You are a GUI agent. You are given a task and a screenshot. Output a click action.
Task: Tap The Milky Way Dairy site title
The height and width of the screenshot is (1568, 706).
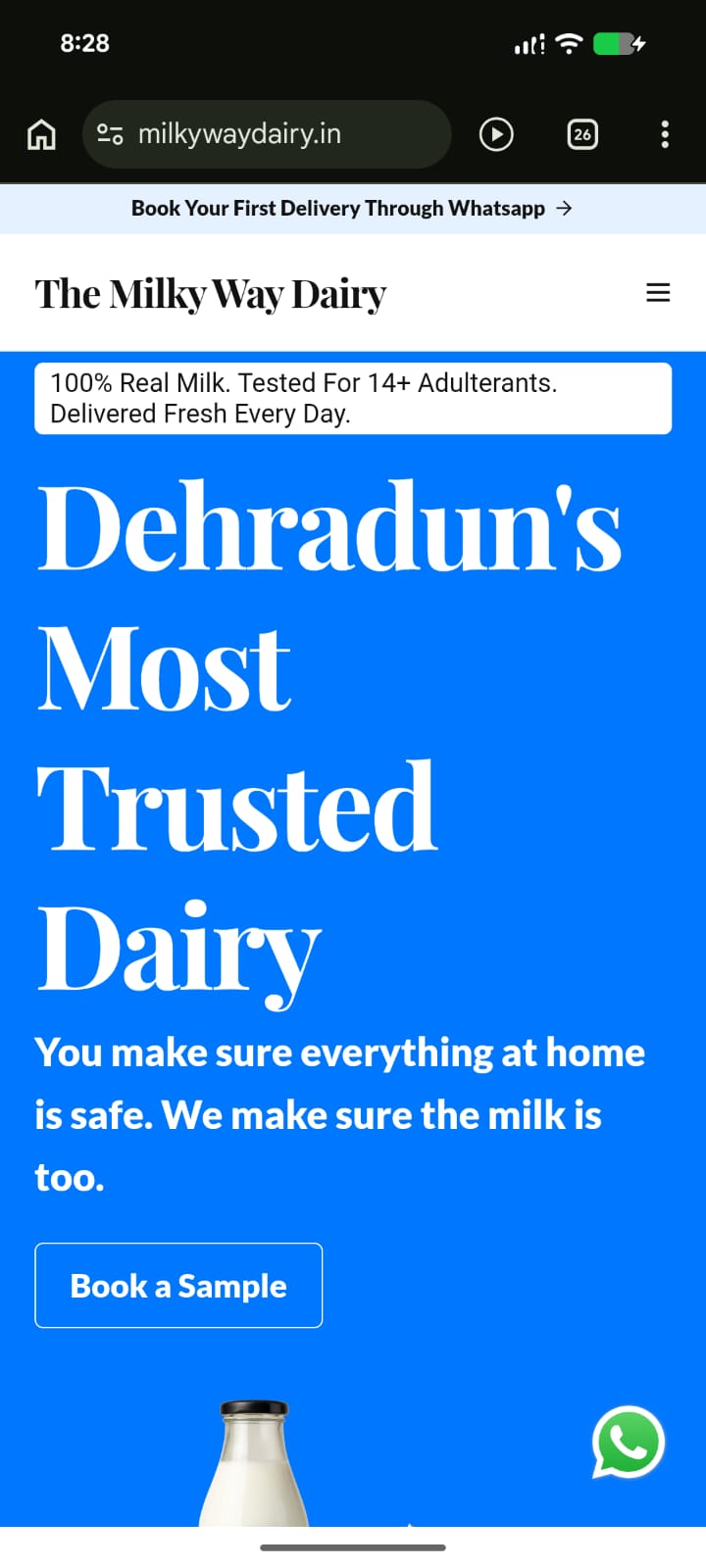tap(211, 294)
